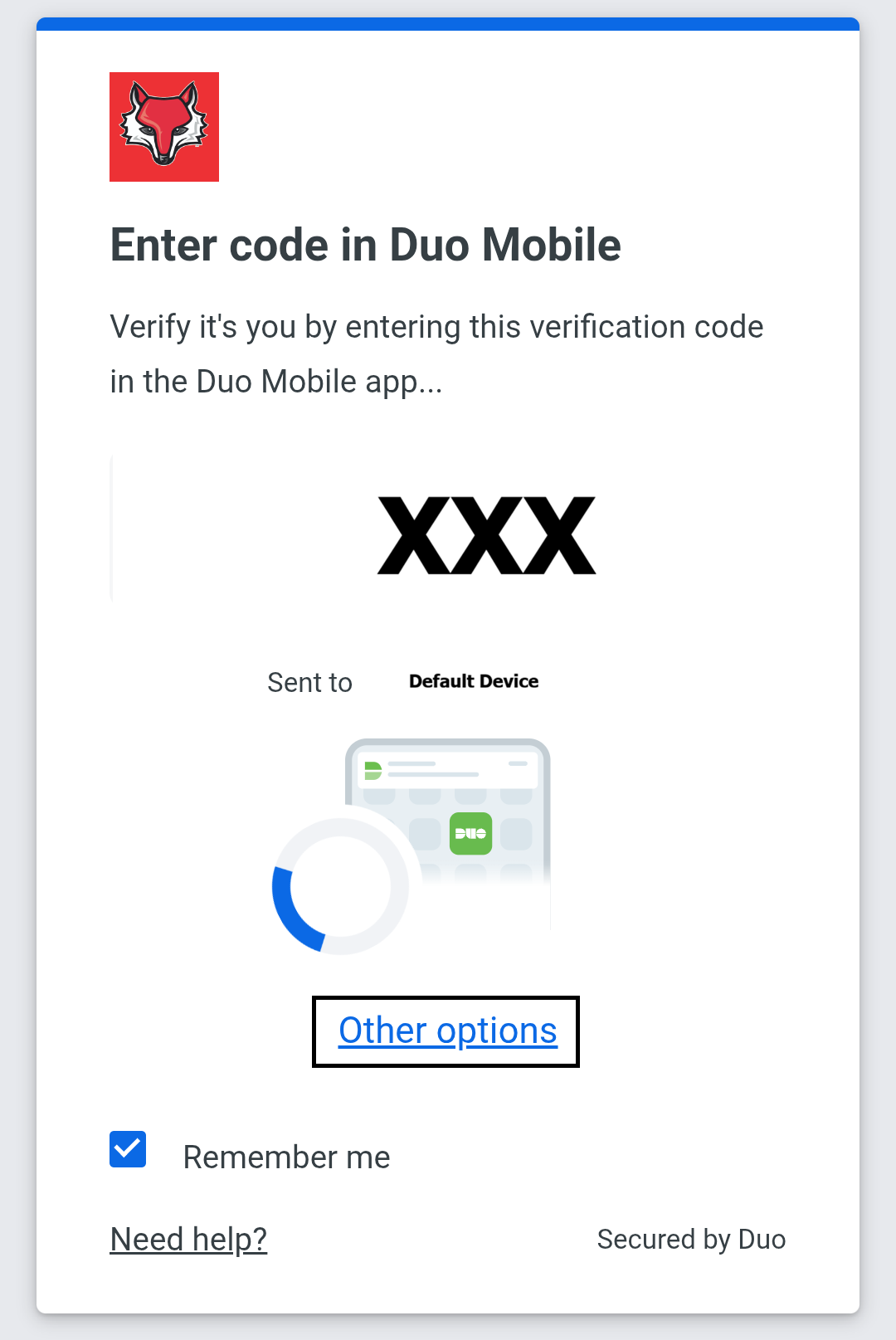
Task: Open the Other options link
Action: (447, 1031)
